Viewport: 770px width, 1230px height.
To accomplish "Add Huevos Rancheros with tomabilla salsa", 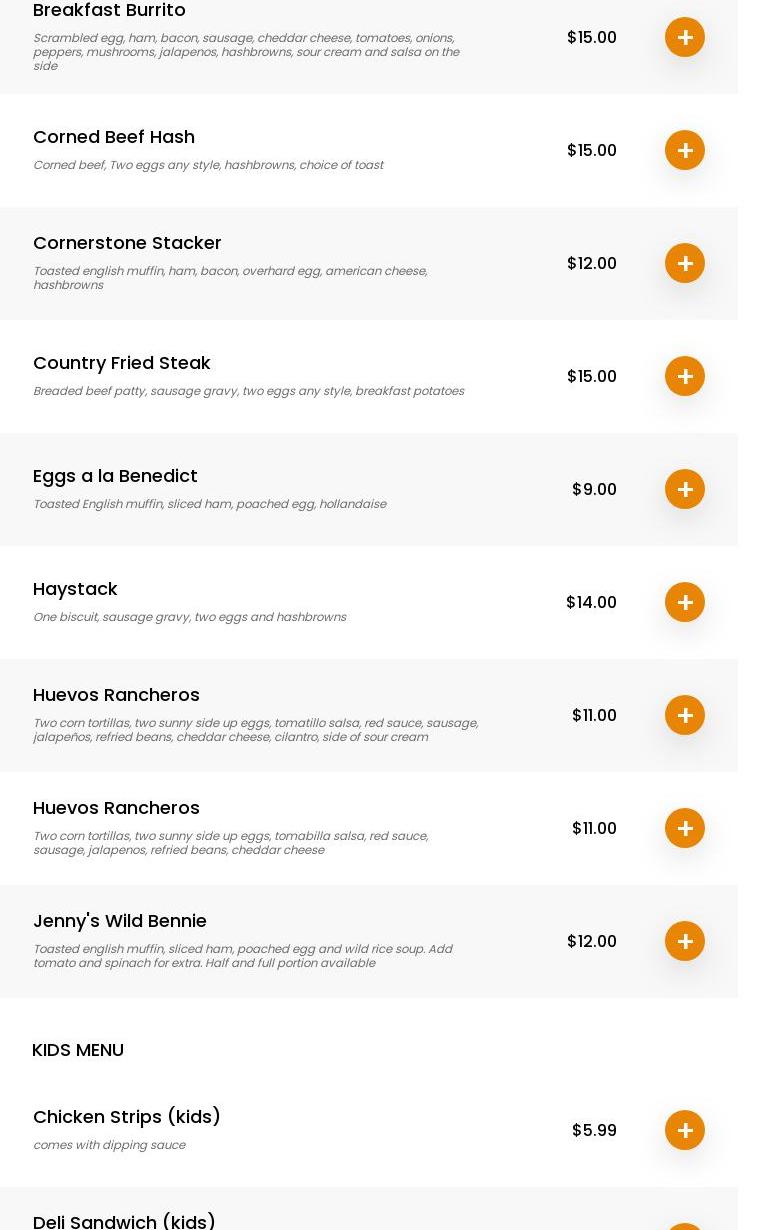I will [685, 828].
